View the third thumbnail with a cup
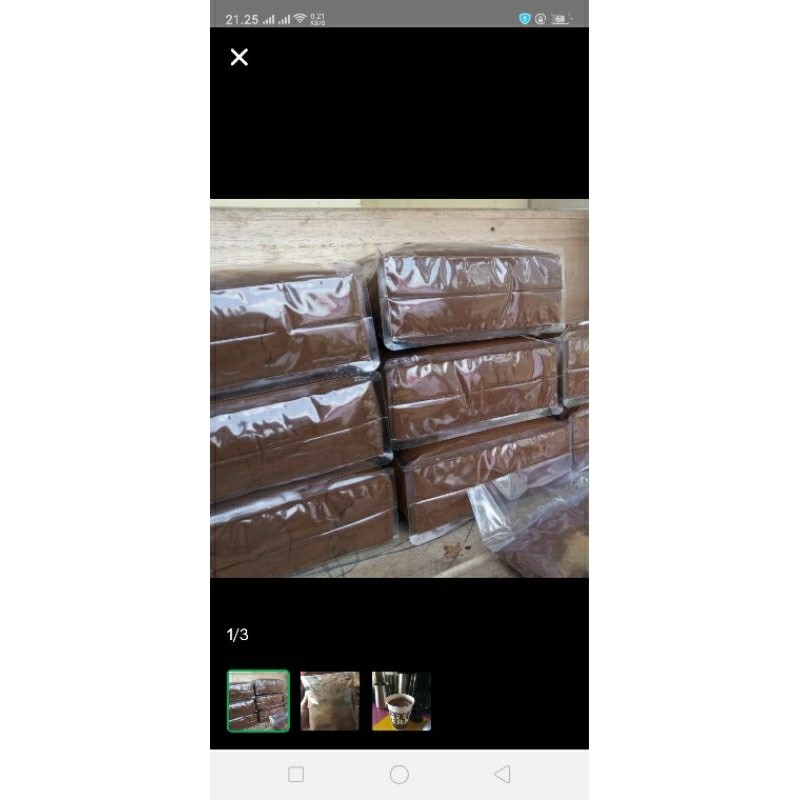The height and width of the screenshot is (800, 800). point(401,701)
